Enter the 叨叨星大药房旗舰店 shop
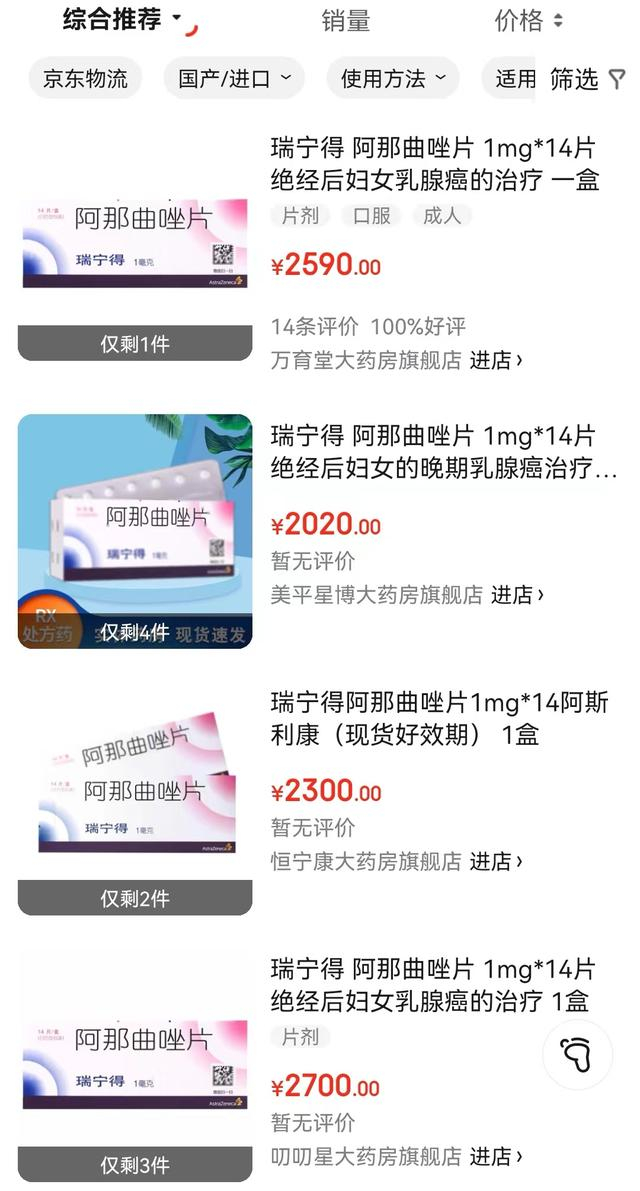 pyautogui.click(x=496, y=1157)
